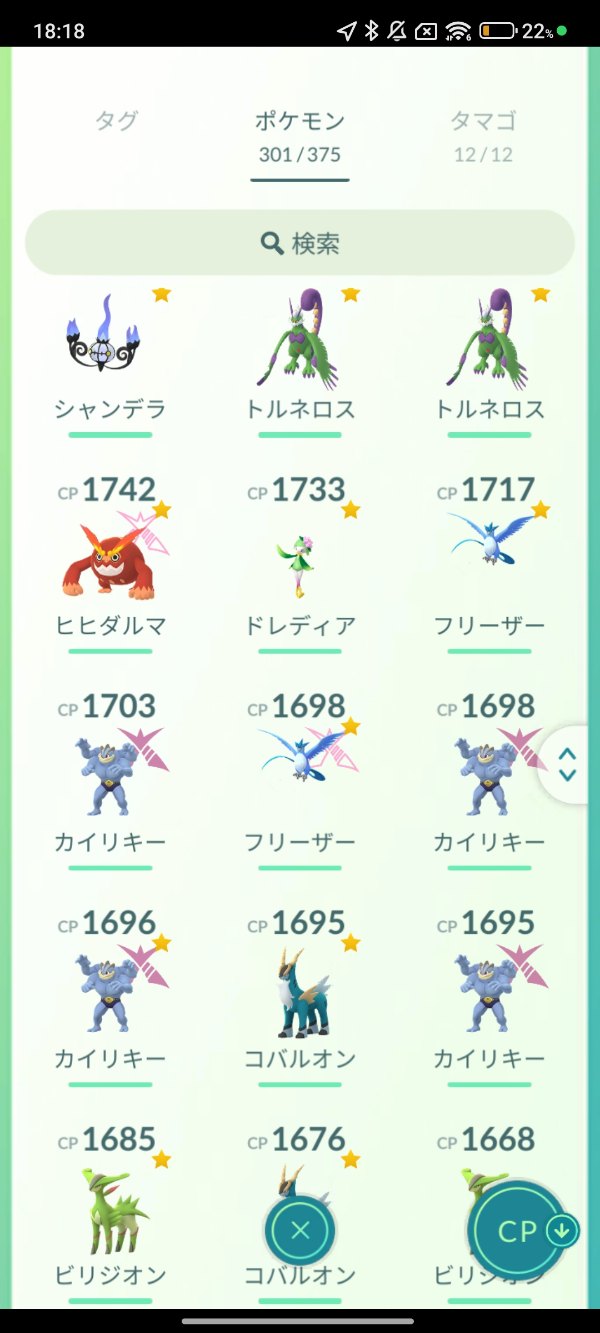Tap the 検索 search field

(x=300, y=242)
